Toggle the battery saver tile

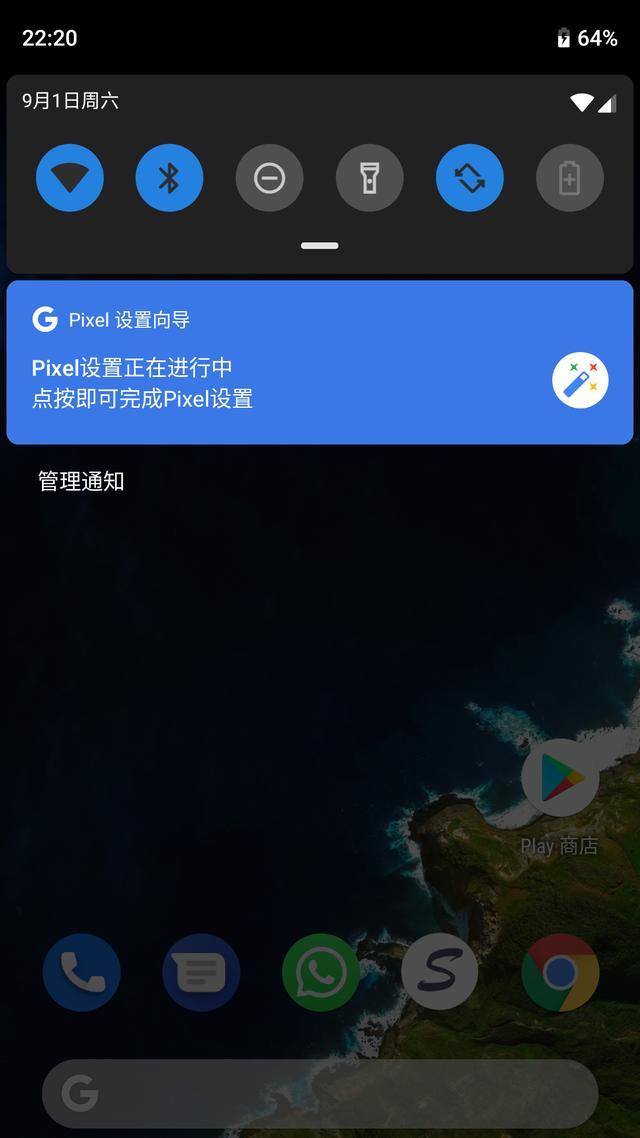(x=569, y=178)
